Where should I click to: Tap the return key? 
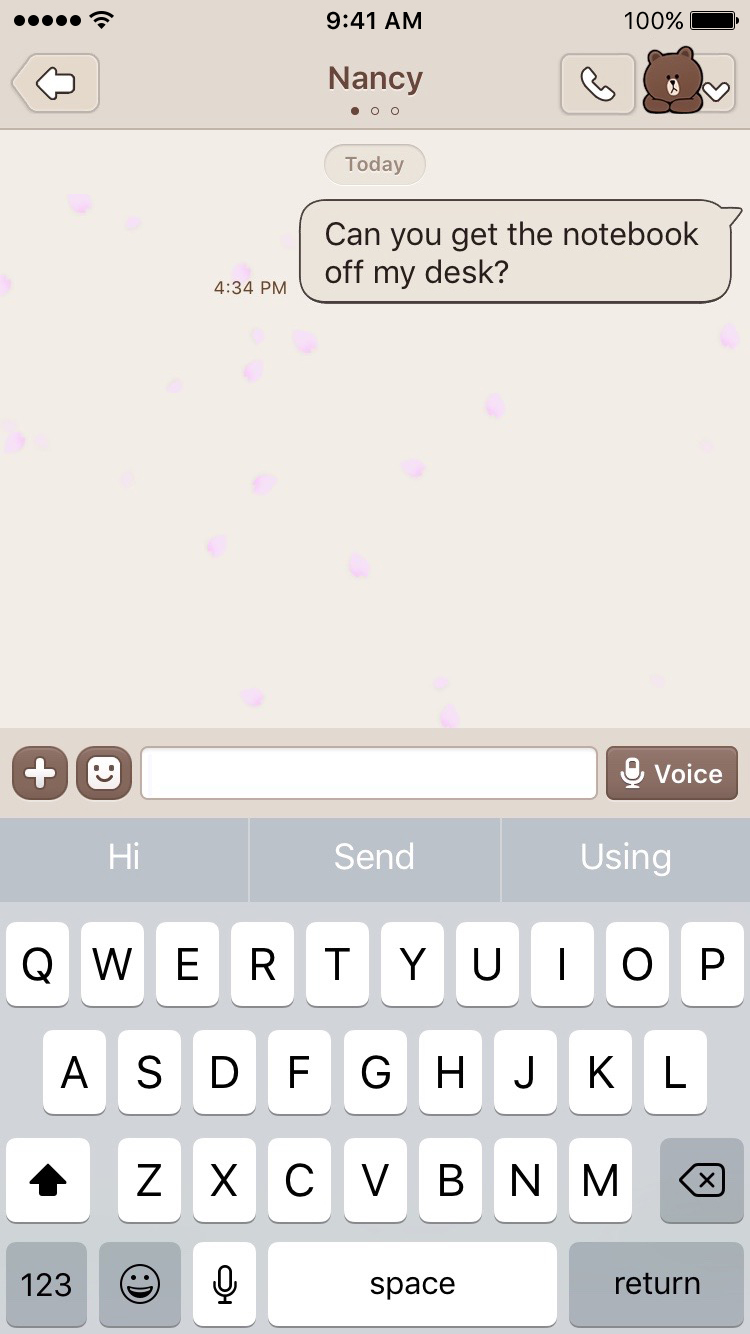point(657,1284)
